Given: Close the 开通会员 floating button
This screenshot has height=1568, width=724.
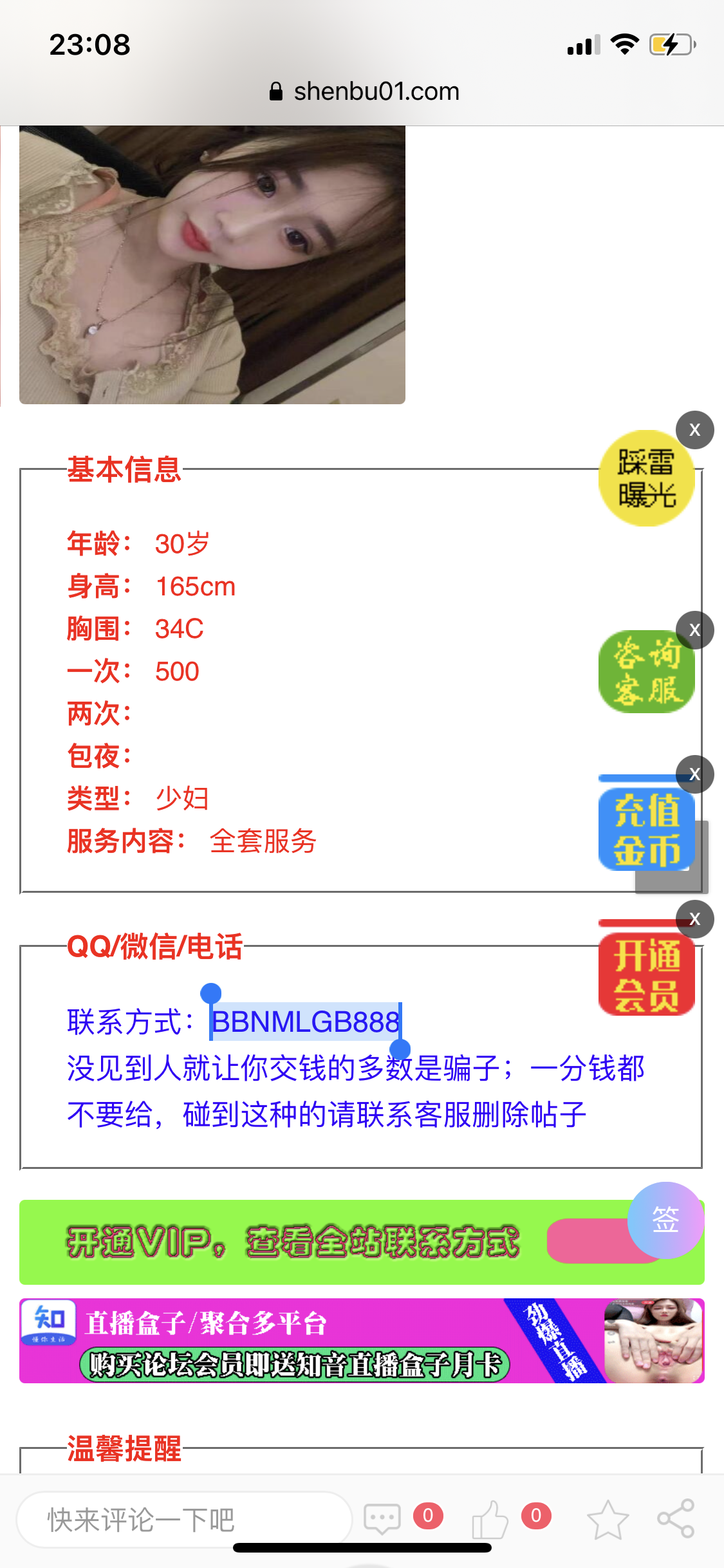Looking at the screenshot, I should click(x=694, y=919).
